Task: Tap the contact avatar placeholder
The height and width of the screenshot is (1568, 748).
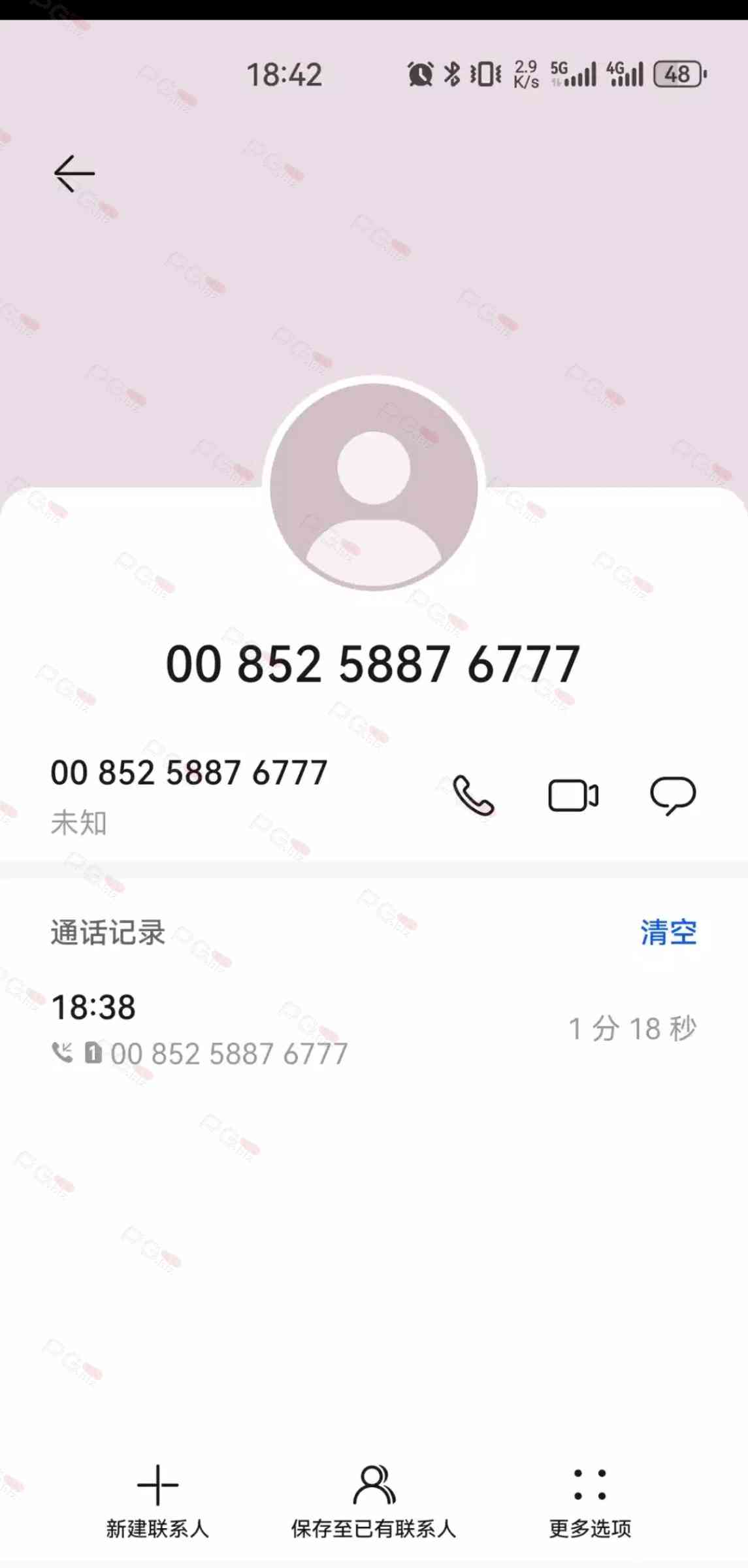Action: click(x=374, y=485)
